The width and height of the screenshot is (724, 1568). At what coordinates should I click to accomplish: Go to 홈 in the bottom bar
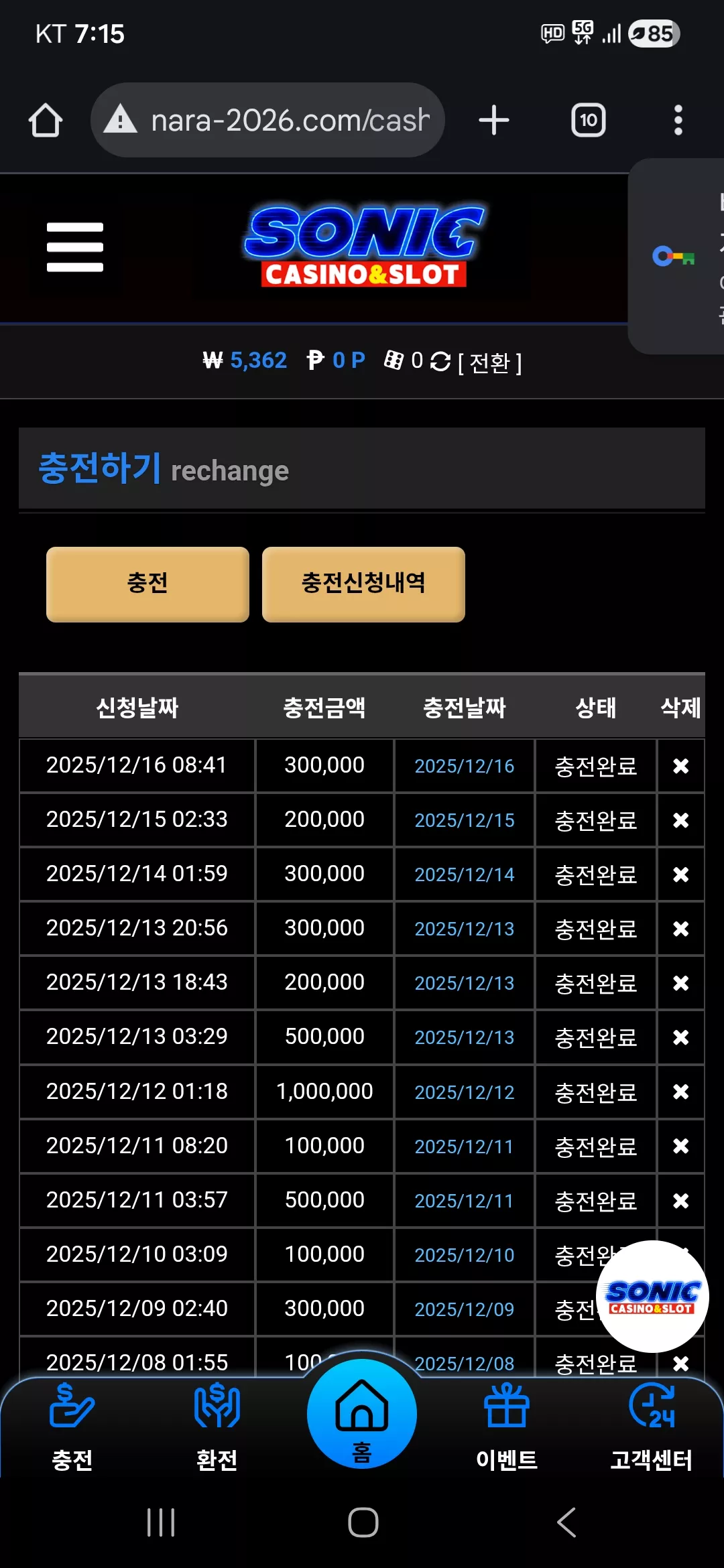[362, 1415]
